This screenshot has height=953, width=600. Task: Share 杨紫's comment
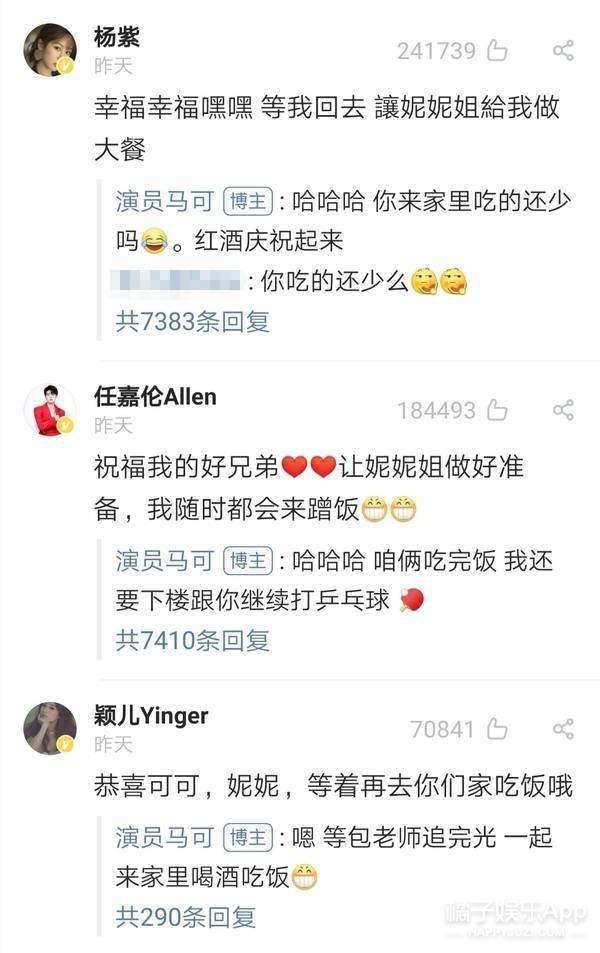click(x=563, y=51)
